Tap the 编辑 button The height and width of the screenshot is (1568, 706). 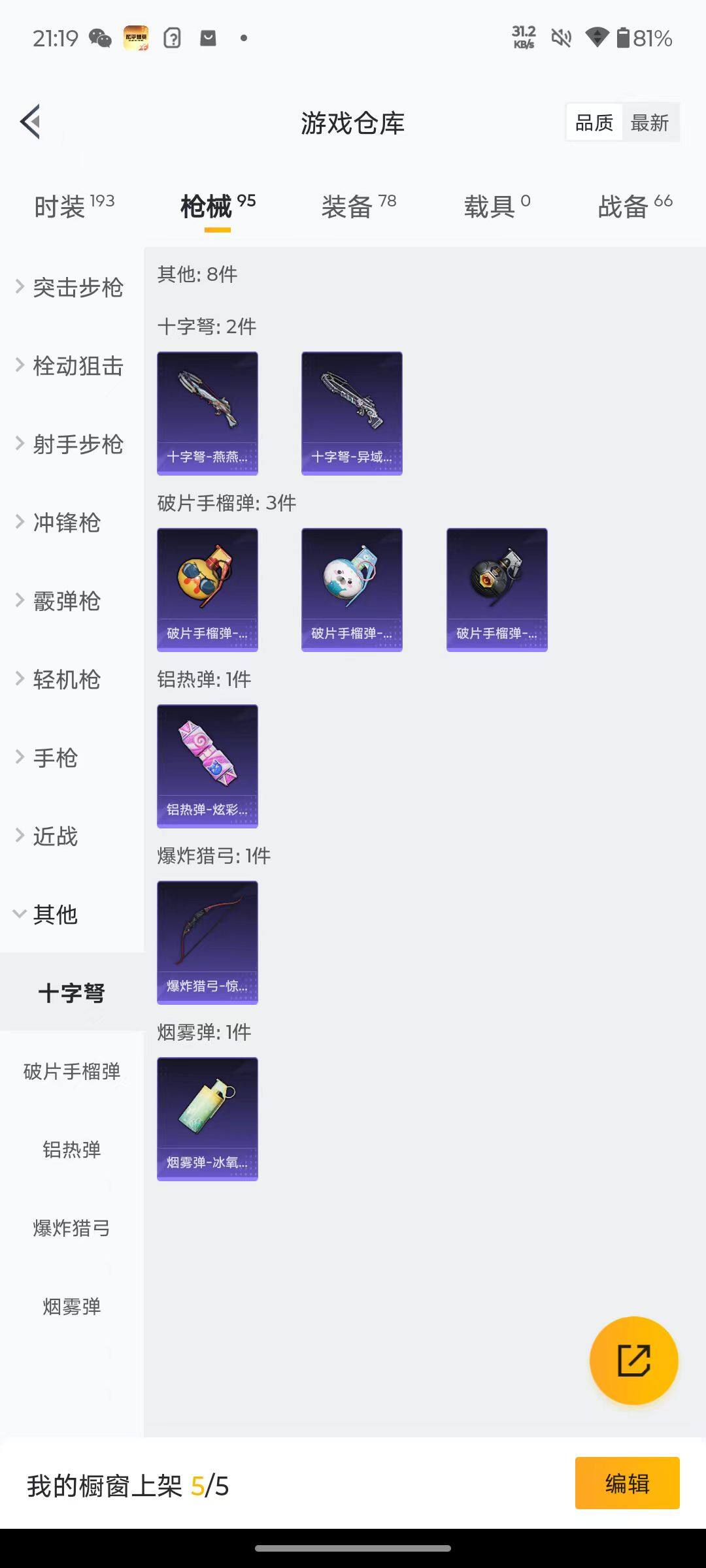click(x=627, y=1483)
